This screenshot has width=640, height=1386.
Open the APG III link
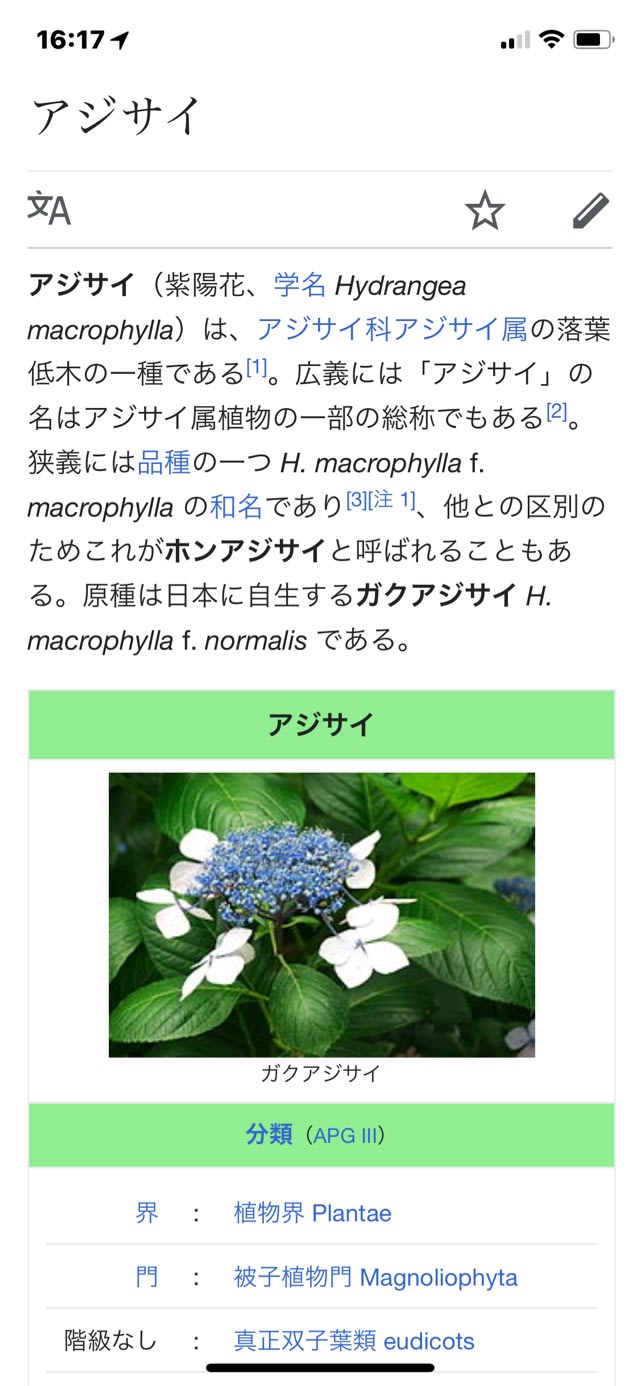click(346, 1136)
